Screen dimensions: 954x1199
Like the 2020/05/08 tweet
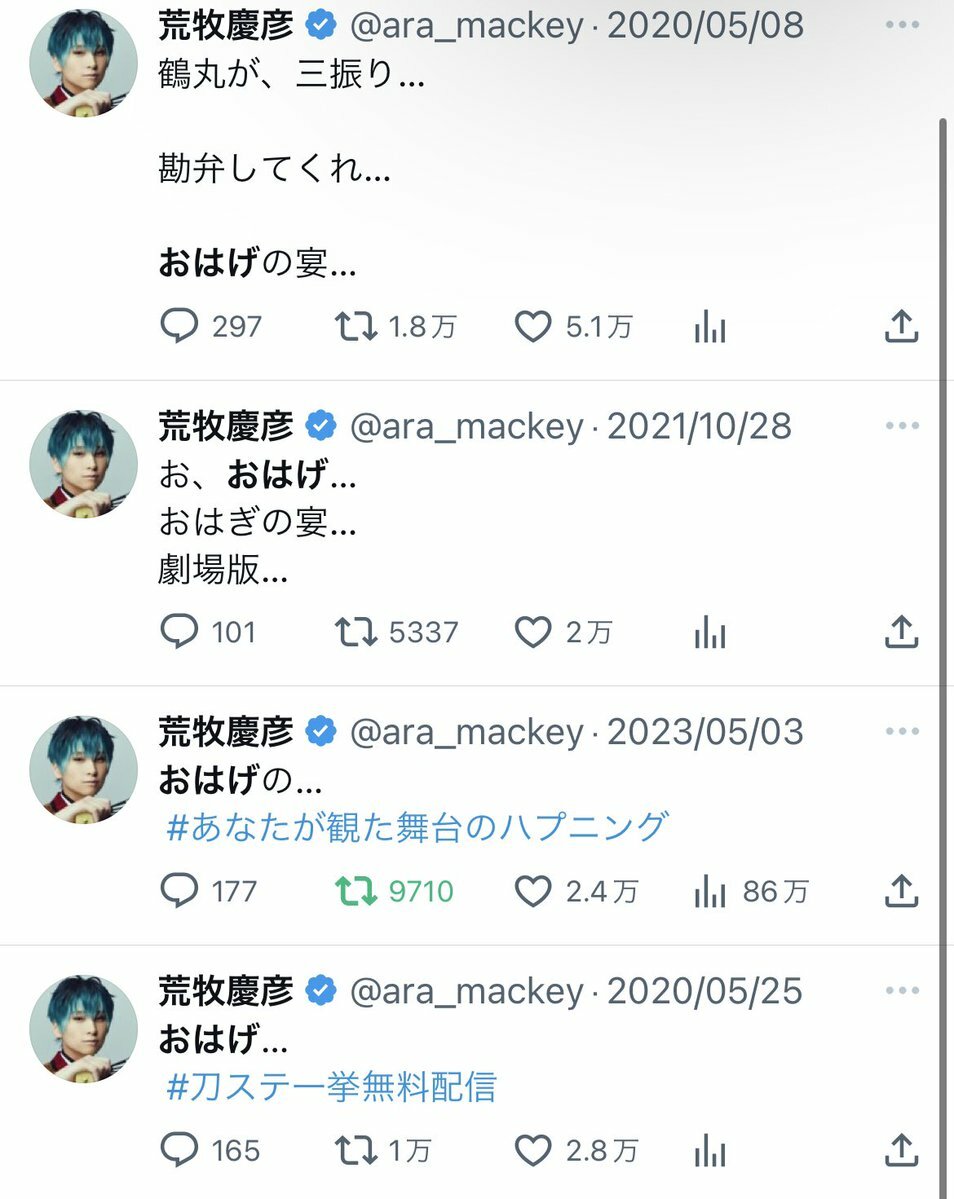click(x=533, y=326)
